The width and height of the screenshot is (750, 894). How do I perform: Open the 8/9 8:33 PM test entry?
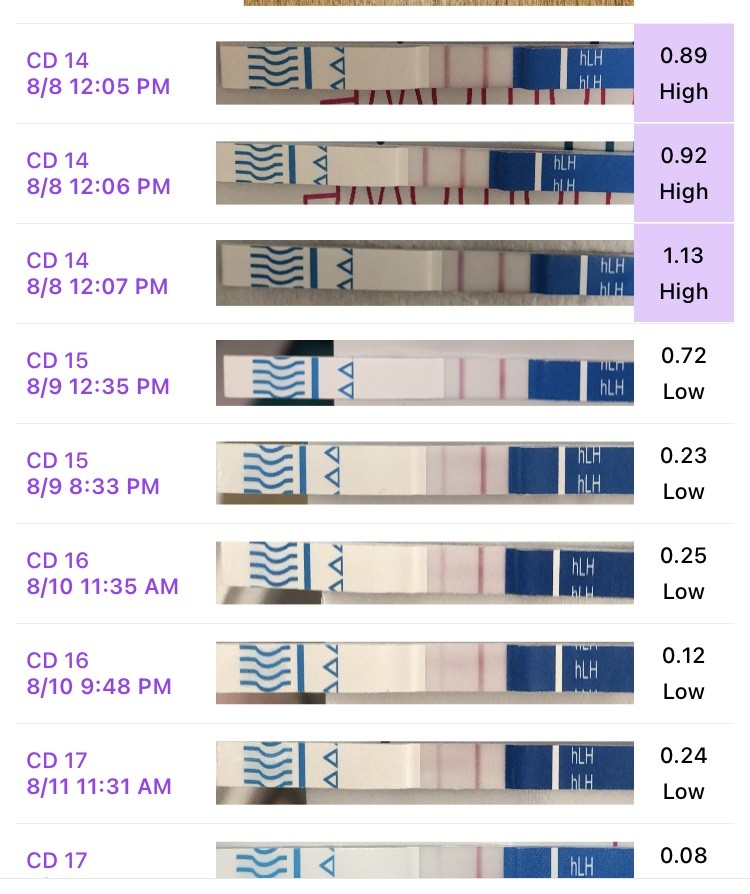(x=98, y=474)
